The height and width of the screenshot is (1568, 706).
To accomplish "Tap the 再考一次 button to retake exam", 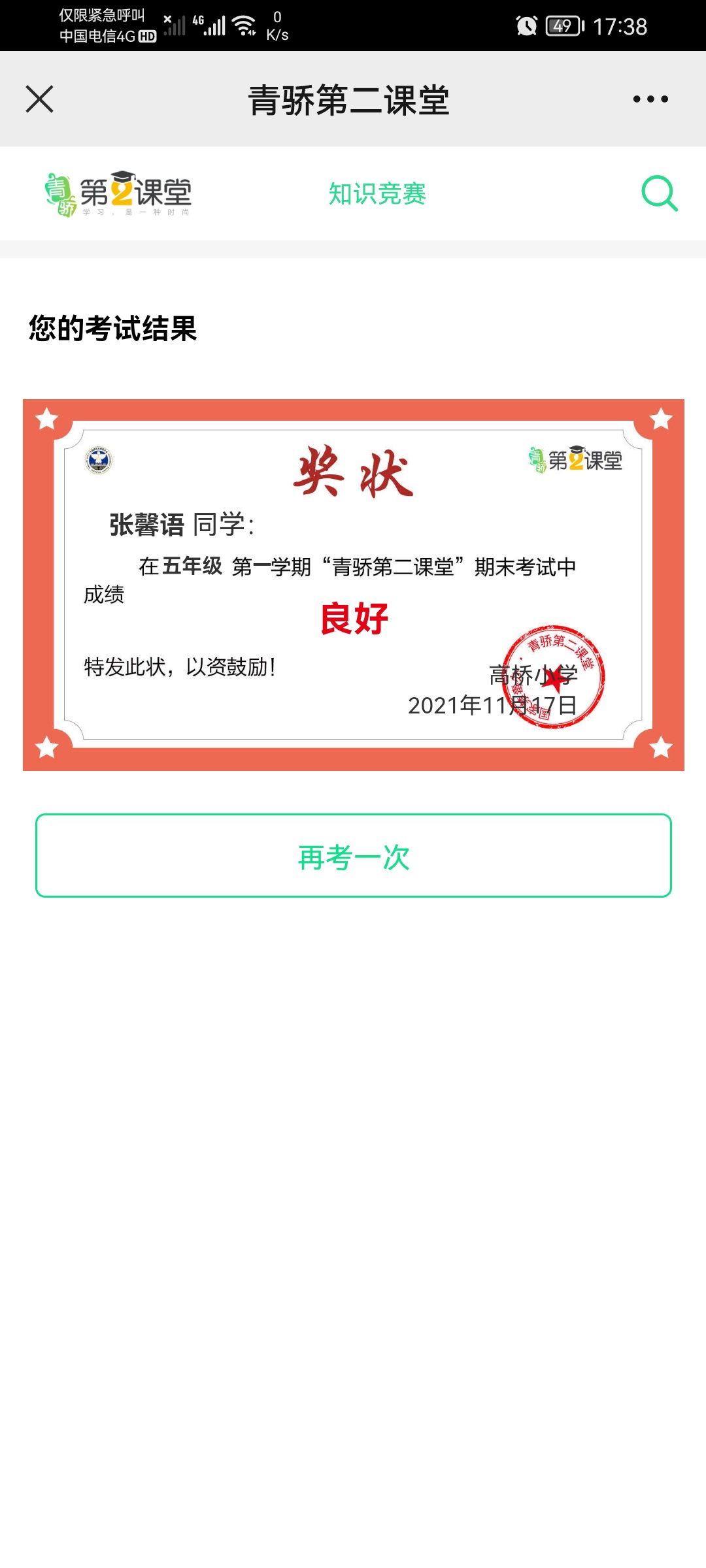I will pos(354,855).
